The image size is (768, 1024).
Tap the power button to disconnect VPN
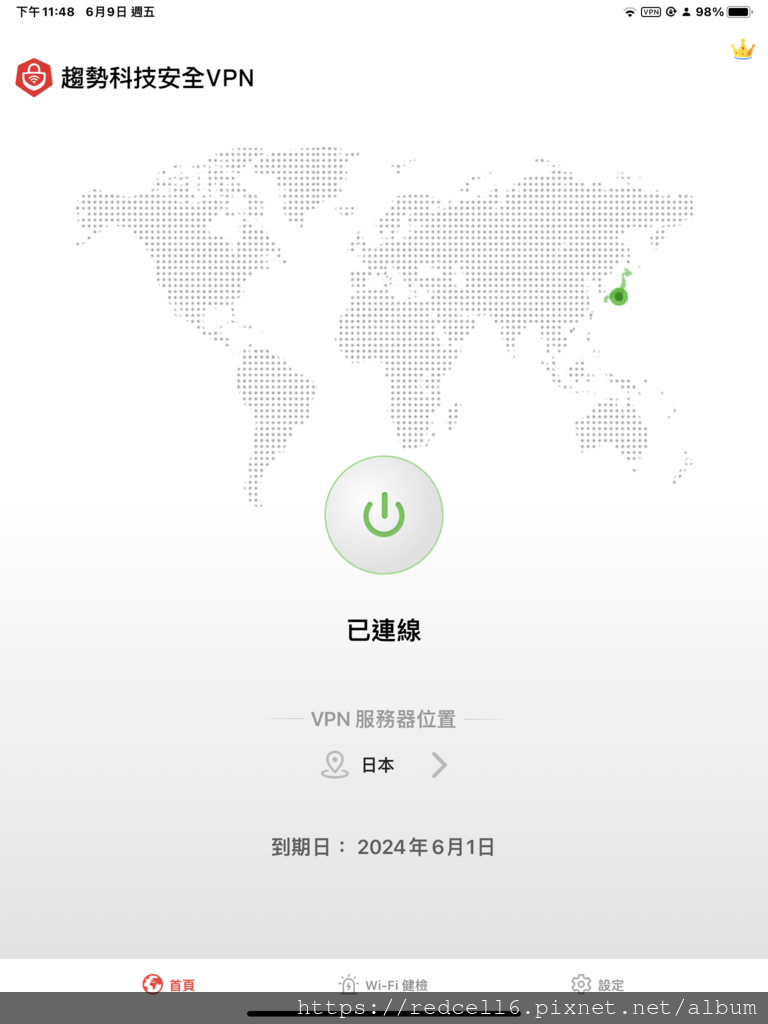383,515
